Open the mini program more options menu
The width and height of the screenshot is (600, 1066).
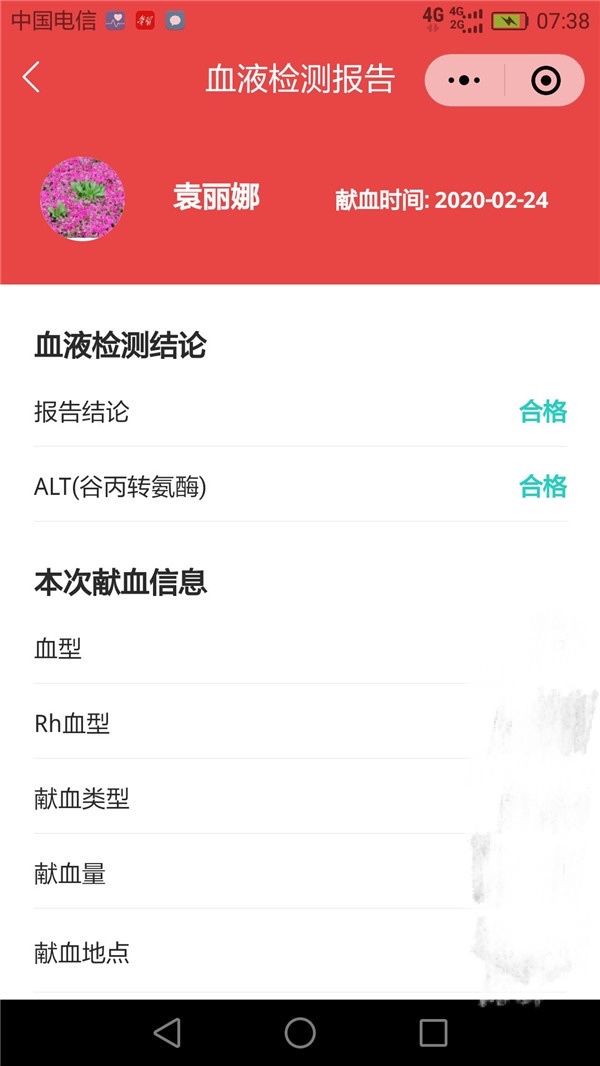pos(465,80)
